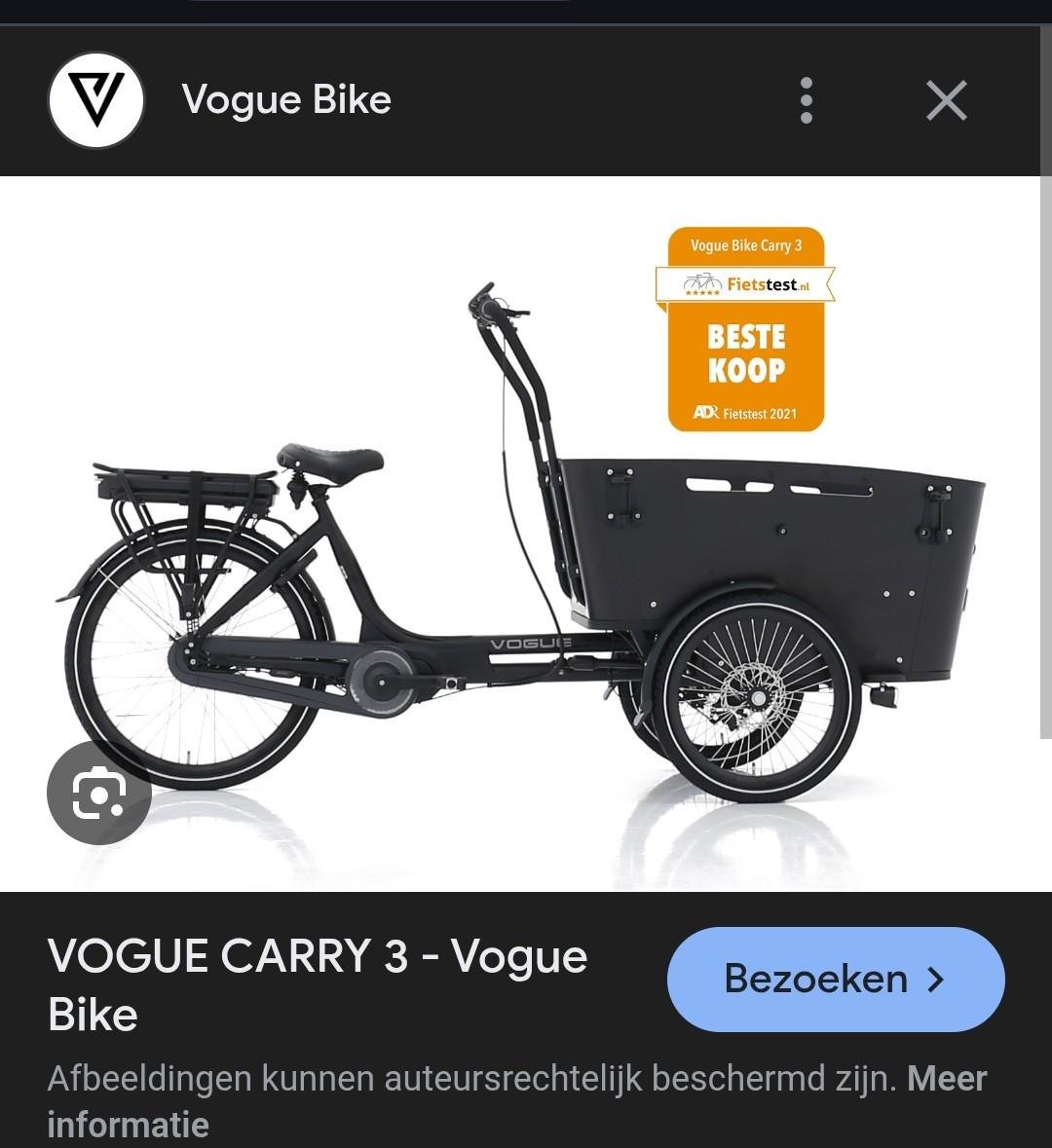
Task: Dismiss the image viewer with the X
Action: point(946,98)
